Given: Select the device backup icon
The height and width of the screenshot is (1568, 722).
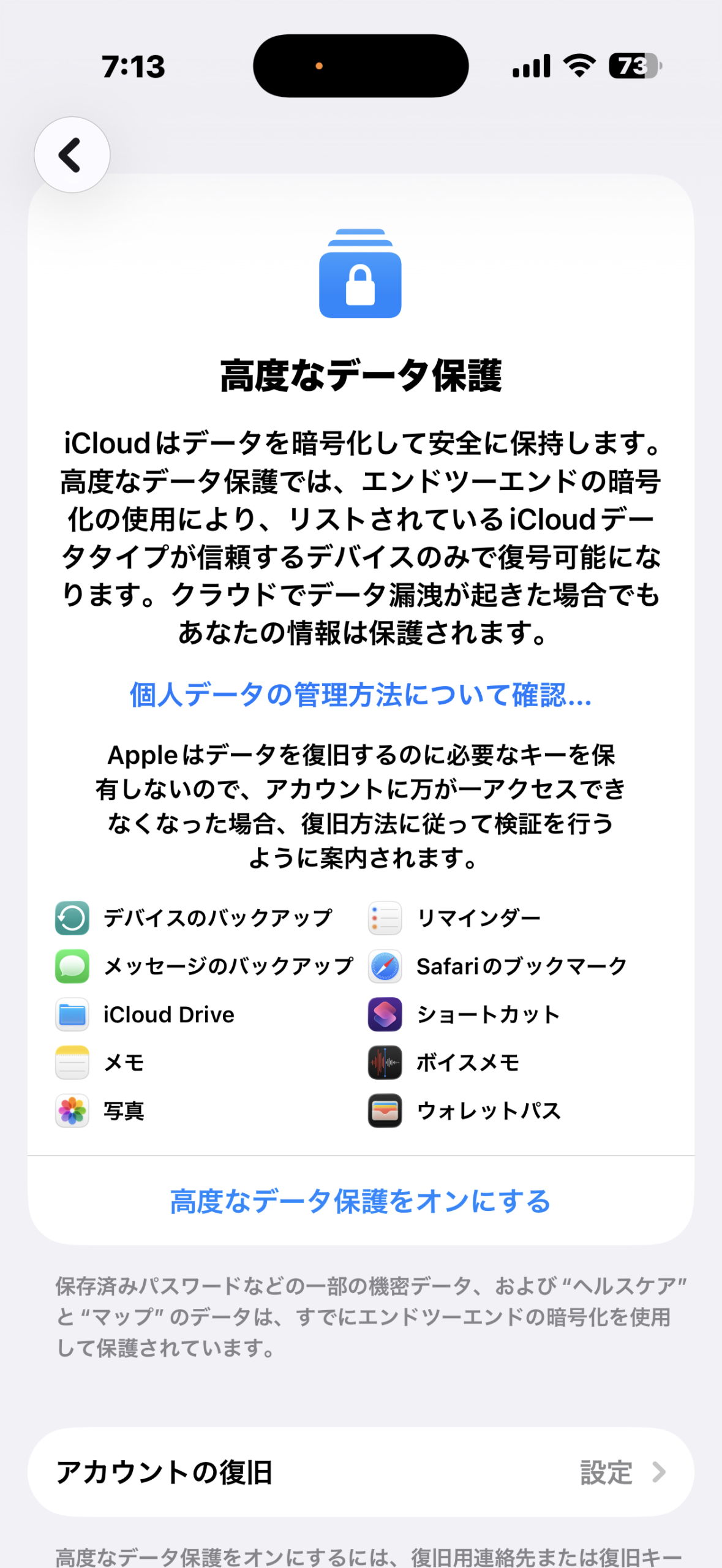Looking at the screenshot, I should [72, 918].
